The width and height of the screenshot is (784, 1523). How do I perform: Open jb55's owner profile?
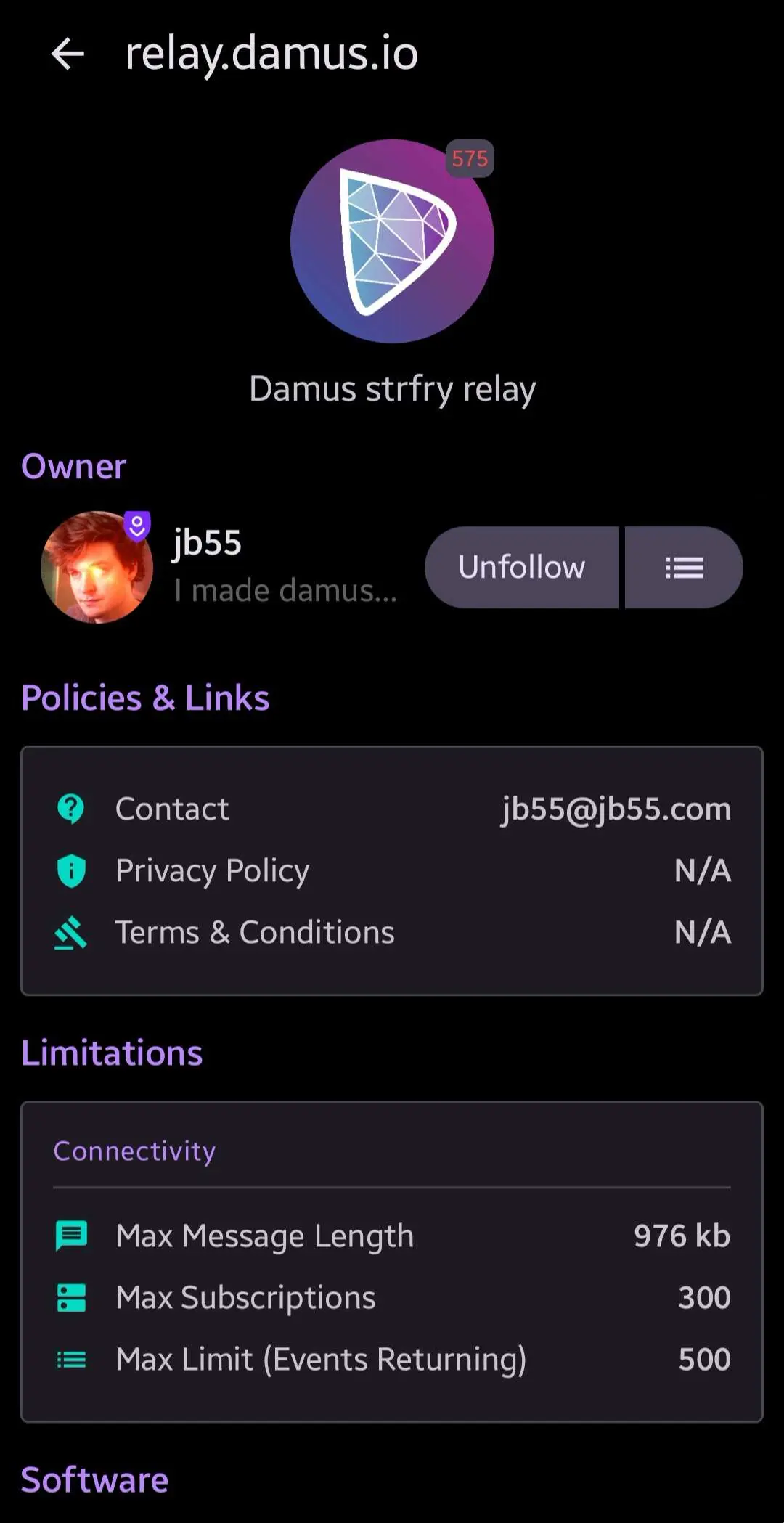coord(97,567)
